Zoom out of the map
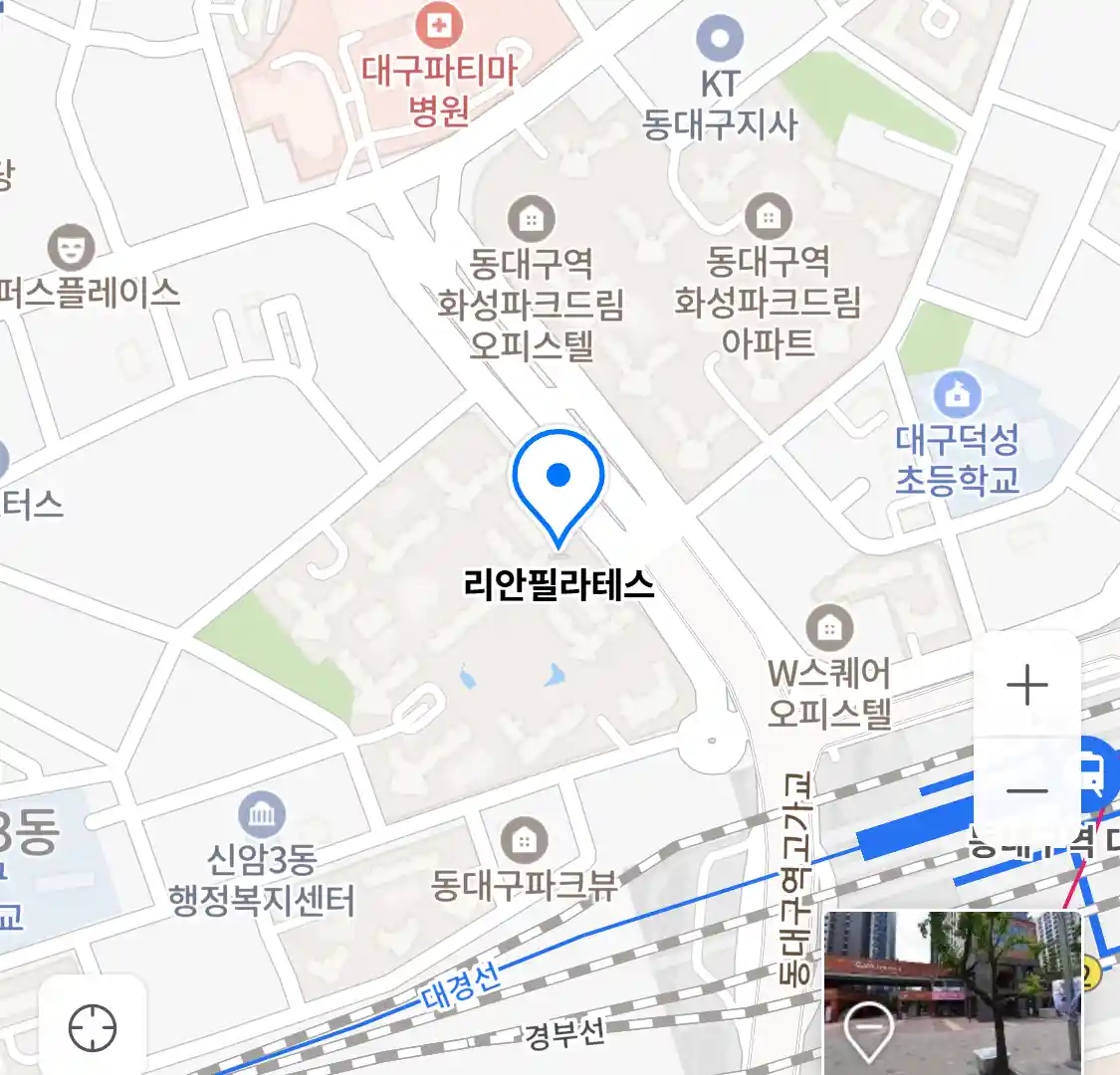 point(1026,791)
